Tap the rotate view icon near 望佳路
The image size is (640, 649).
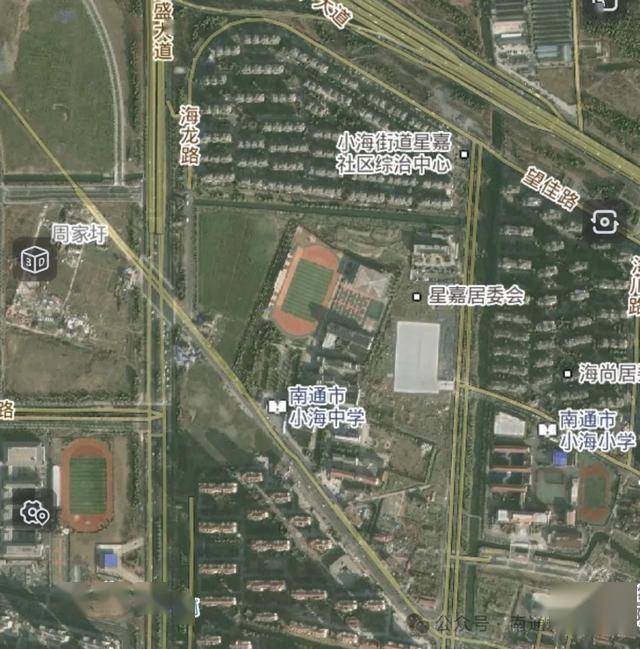(603, 222)
